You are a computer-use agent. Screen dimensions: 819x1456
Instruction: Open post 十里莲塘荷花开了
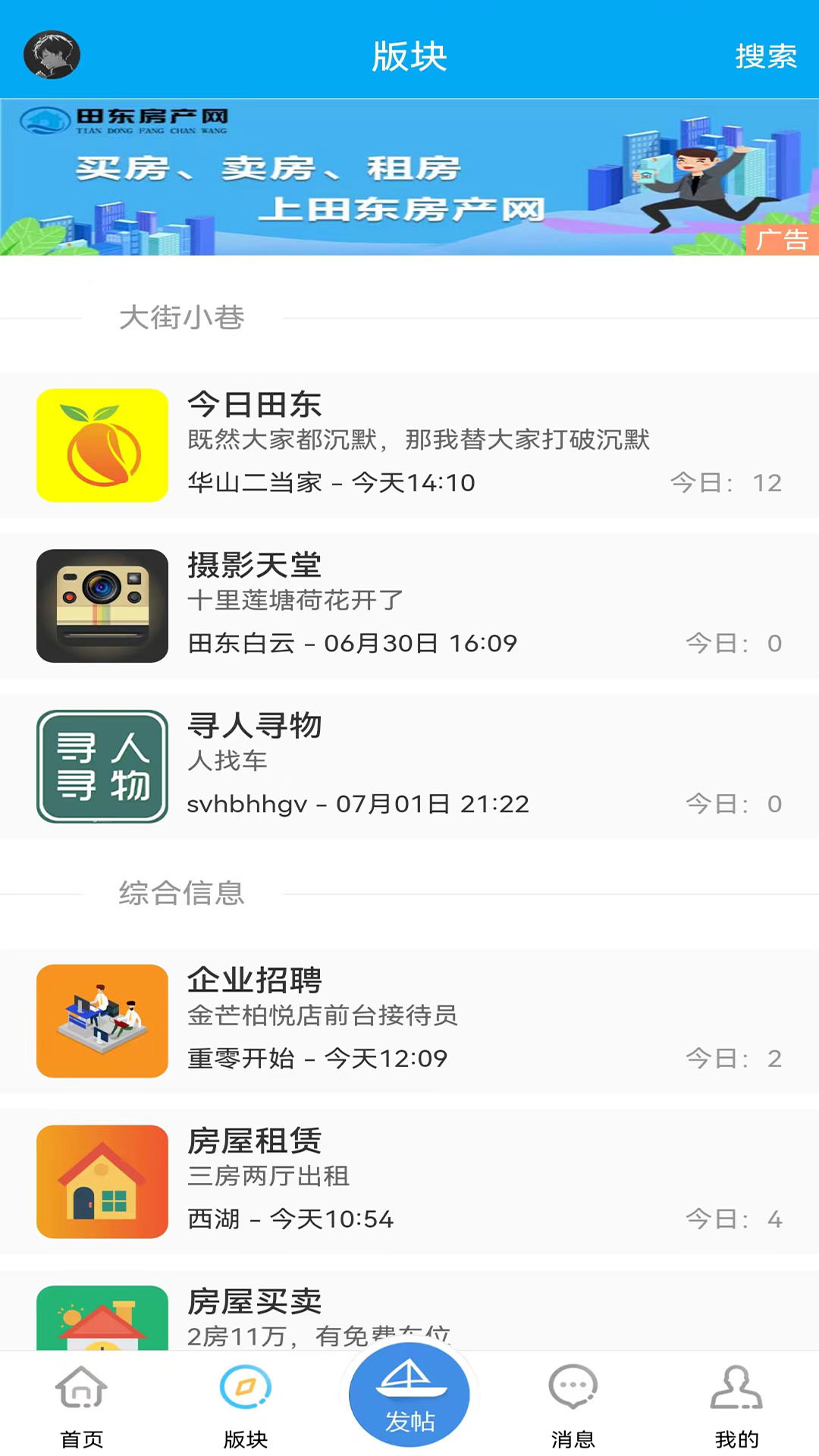[296, 600]
